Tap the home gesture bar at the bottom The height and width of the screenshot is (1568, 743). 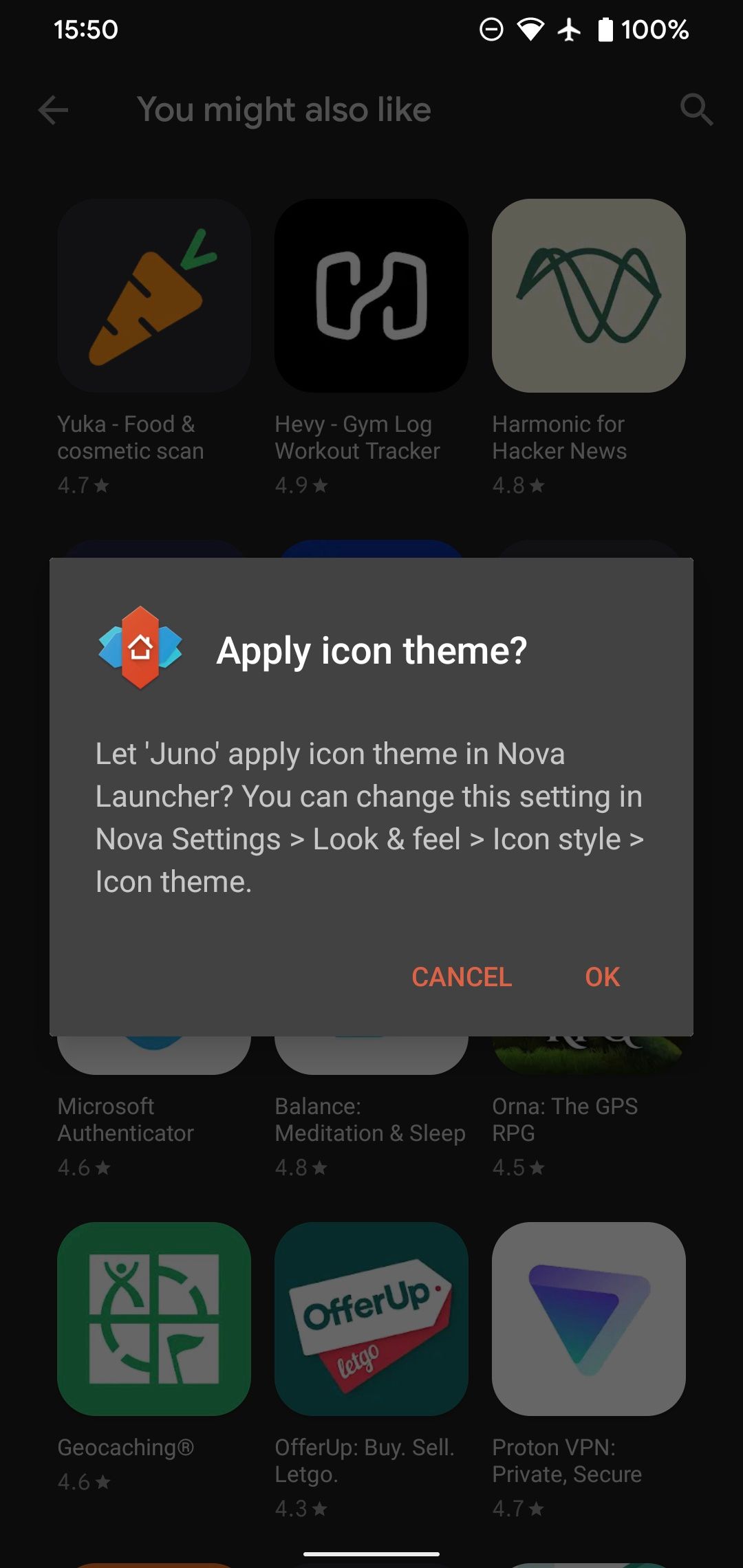(x=371, y=1551)
